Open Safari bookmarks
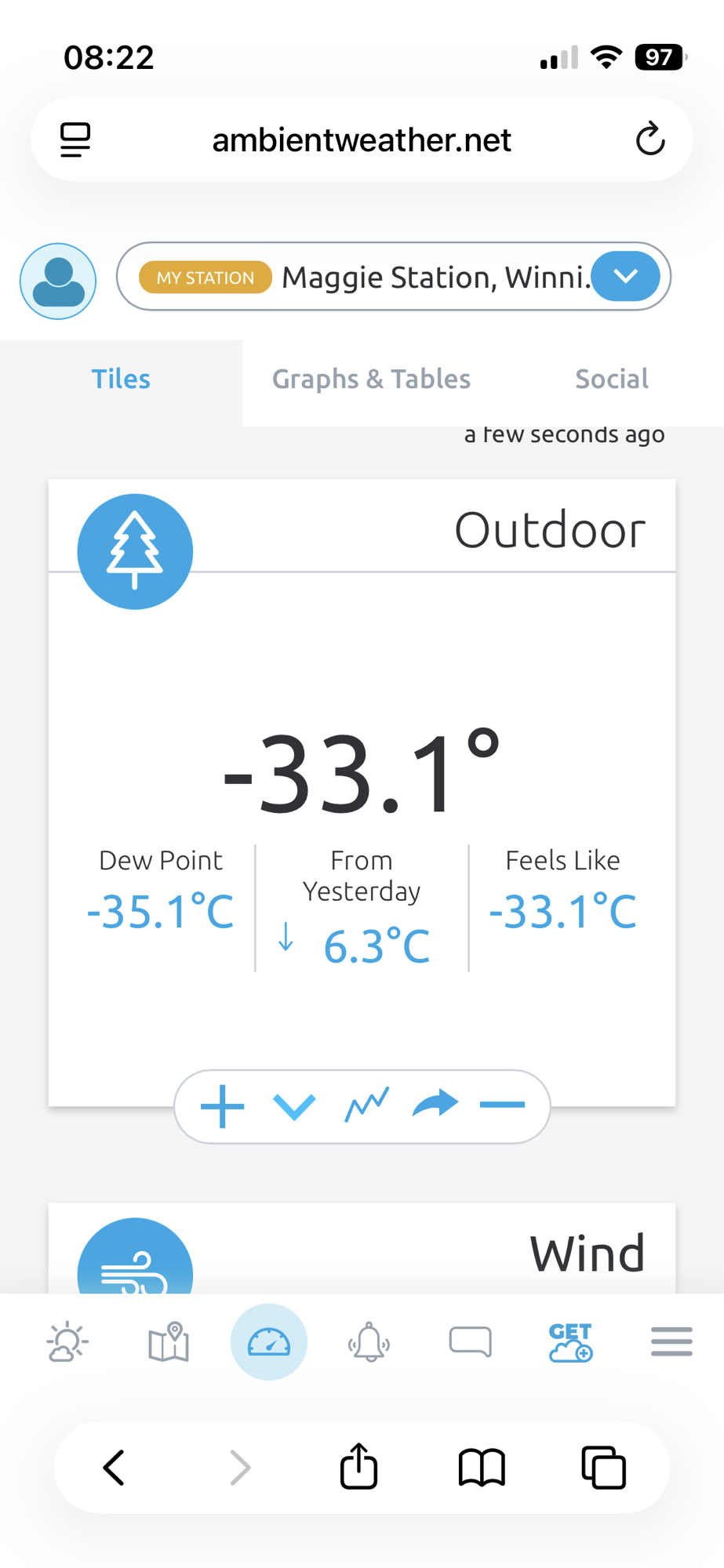This screenshot has height=1568, width=724. (x=482, y=1467)
